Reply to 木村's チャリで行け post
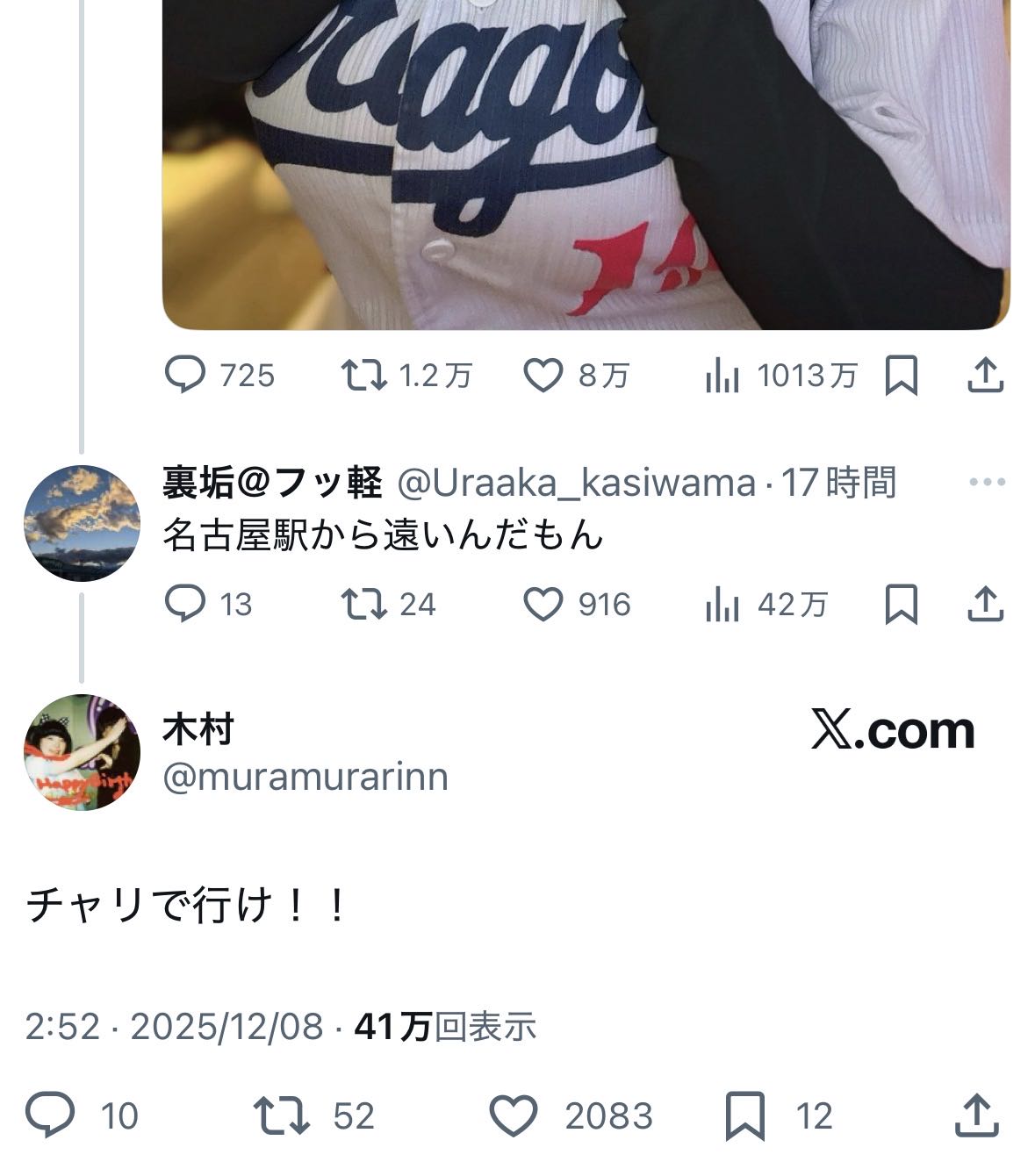The height and width of the screenshot is (1176, 1035). click(50, 1115)
